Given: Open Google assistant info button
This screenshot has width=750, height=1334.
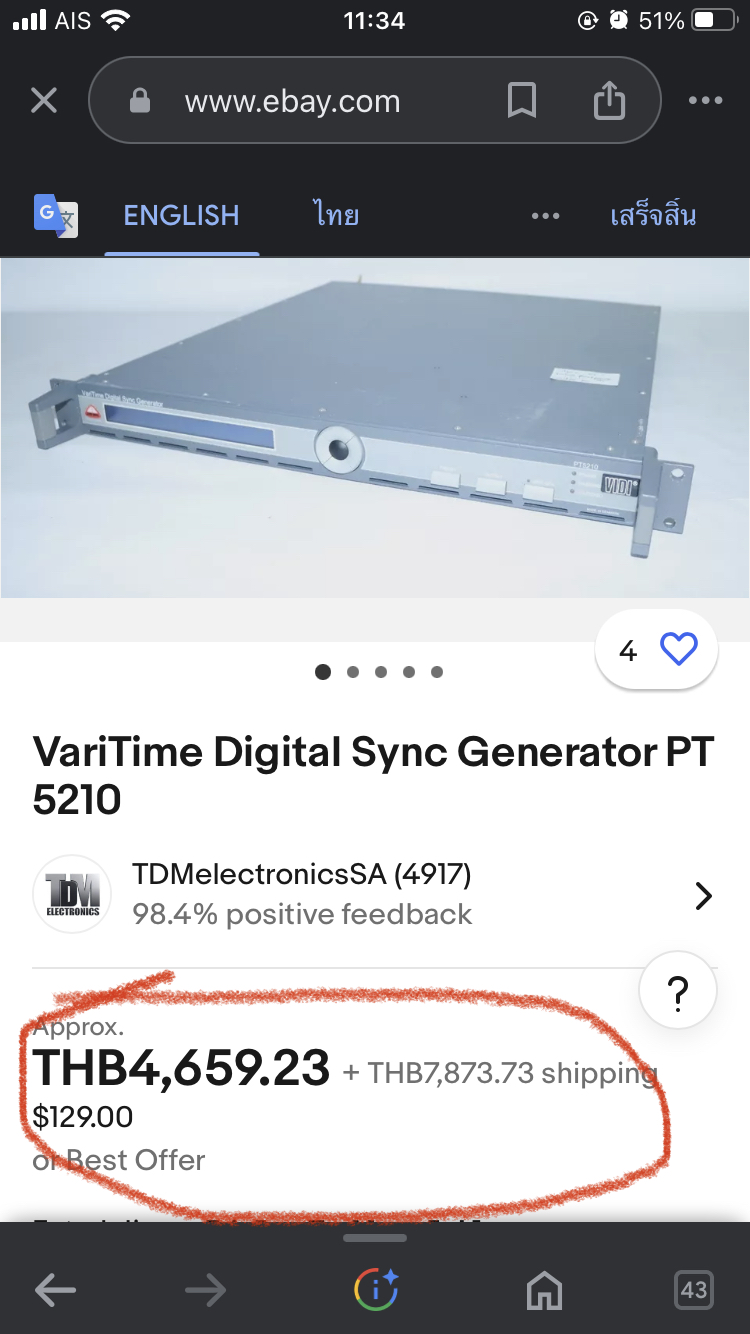Looking at the screenshot, I should tap(376, 1290).
